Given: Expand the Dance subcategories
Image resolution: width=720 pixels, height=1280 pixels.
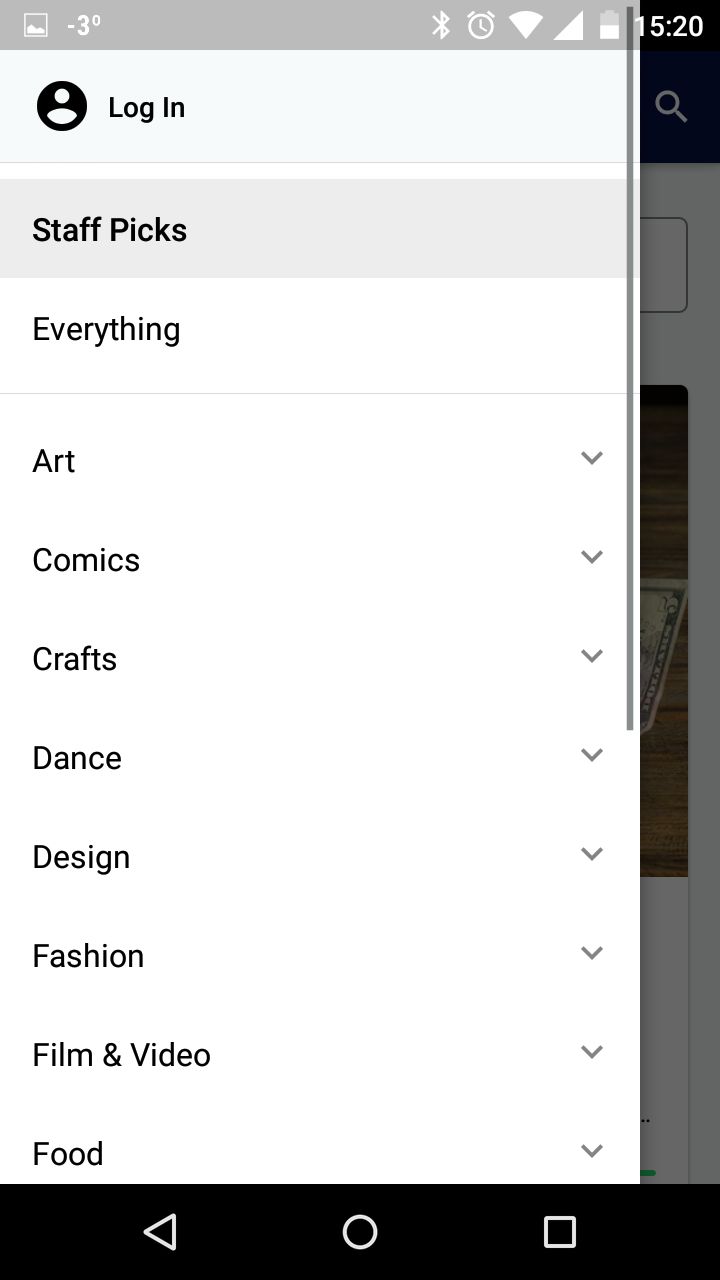Looking at the screenshot, I should 592,755.
